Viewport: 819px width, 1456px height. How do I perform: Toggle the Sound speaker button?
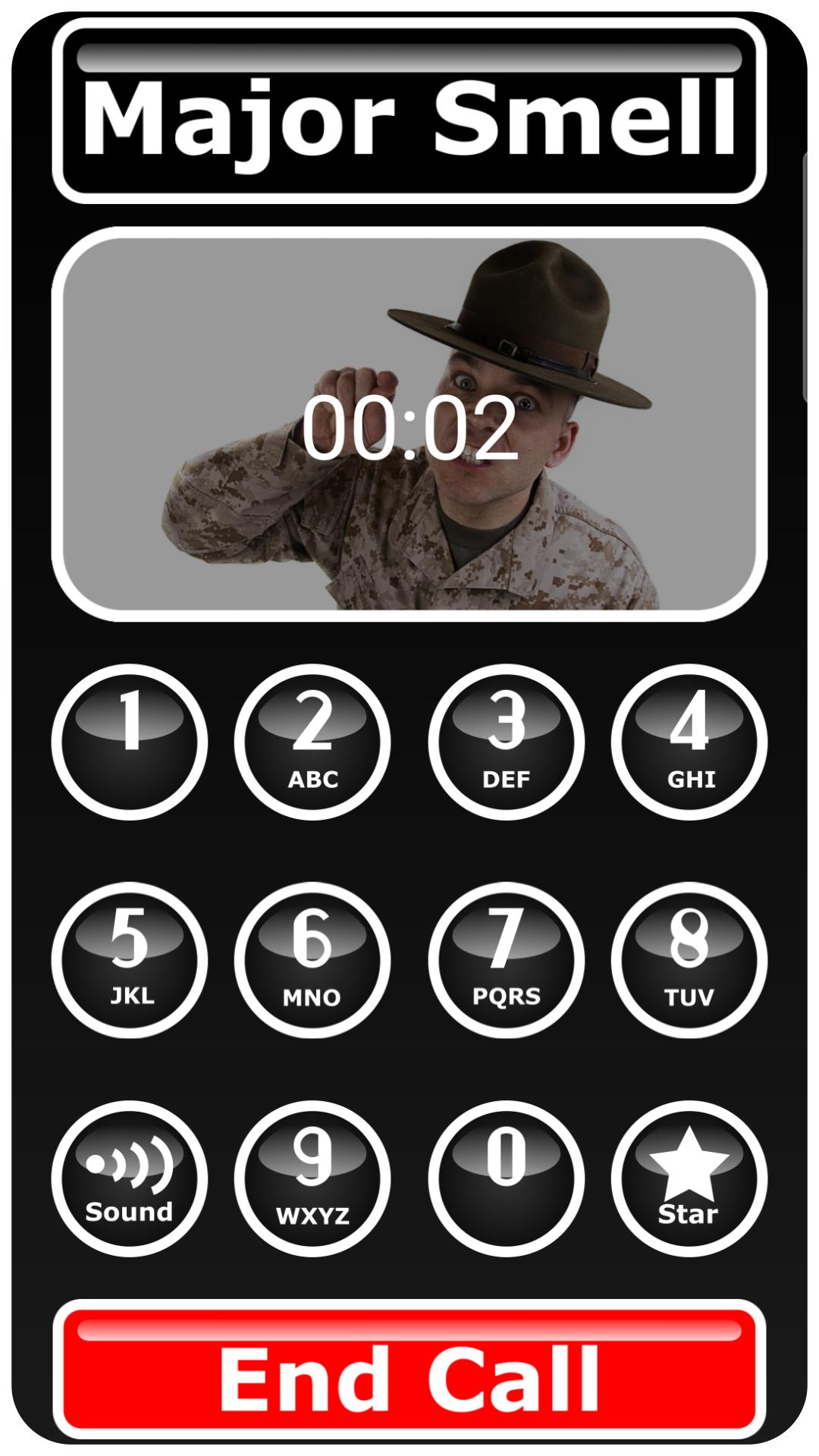click(130, 1178)
